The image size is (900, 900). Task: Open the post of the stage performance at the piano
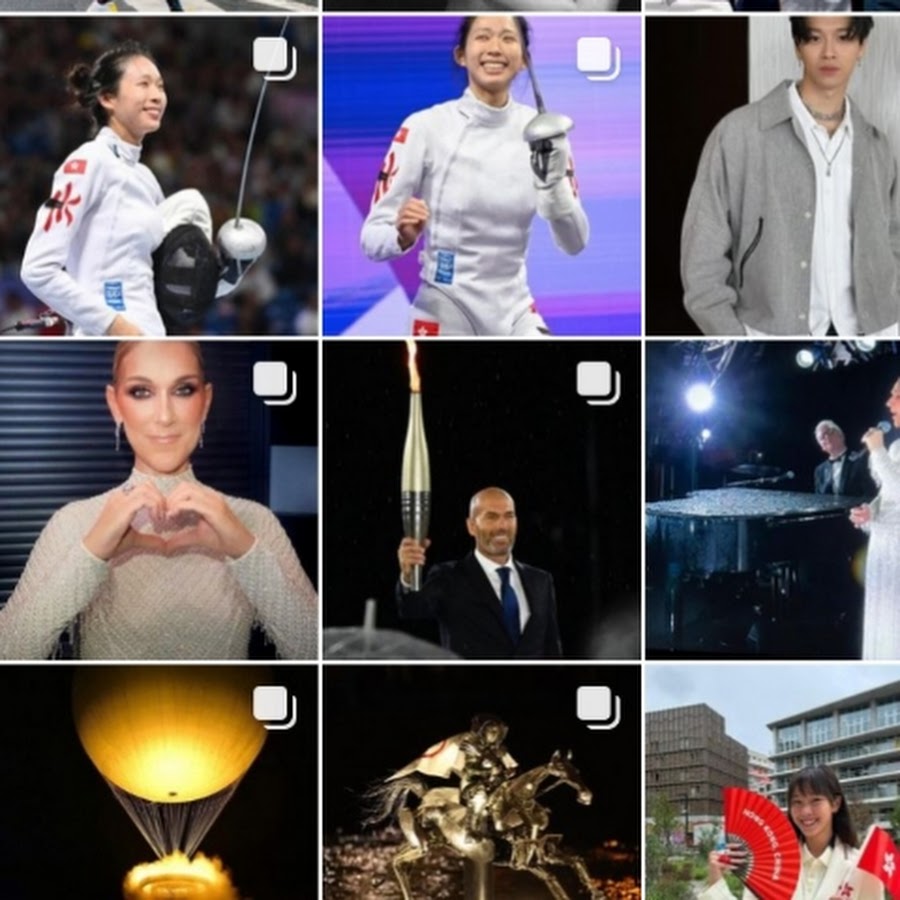pyautogui.click(x=772, y=500)
